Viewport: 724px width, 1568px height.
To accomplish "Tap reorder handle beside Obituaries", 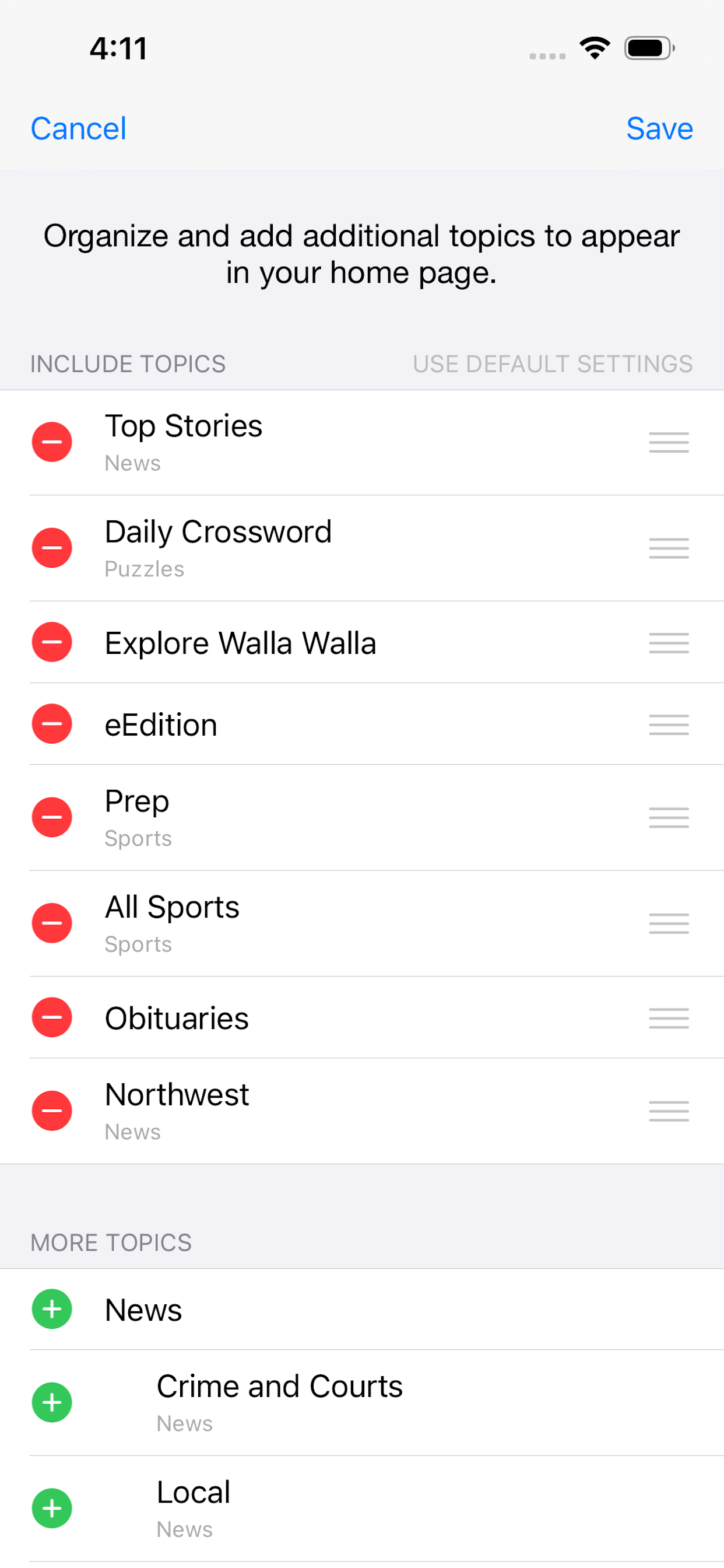I will [x=669, y=1018].
